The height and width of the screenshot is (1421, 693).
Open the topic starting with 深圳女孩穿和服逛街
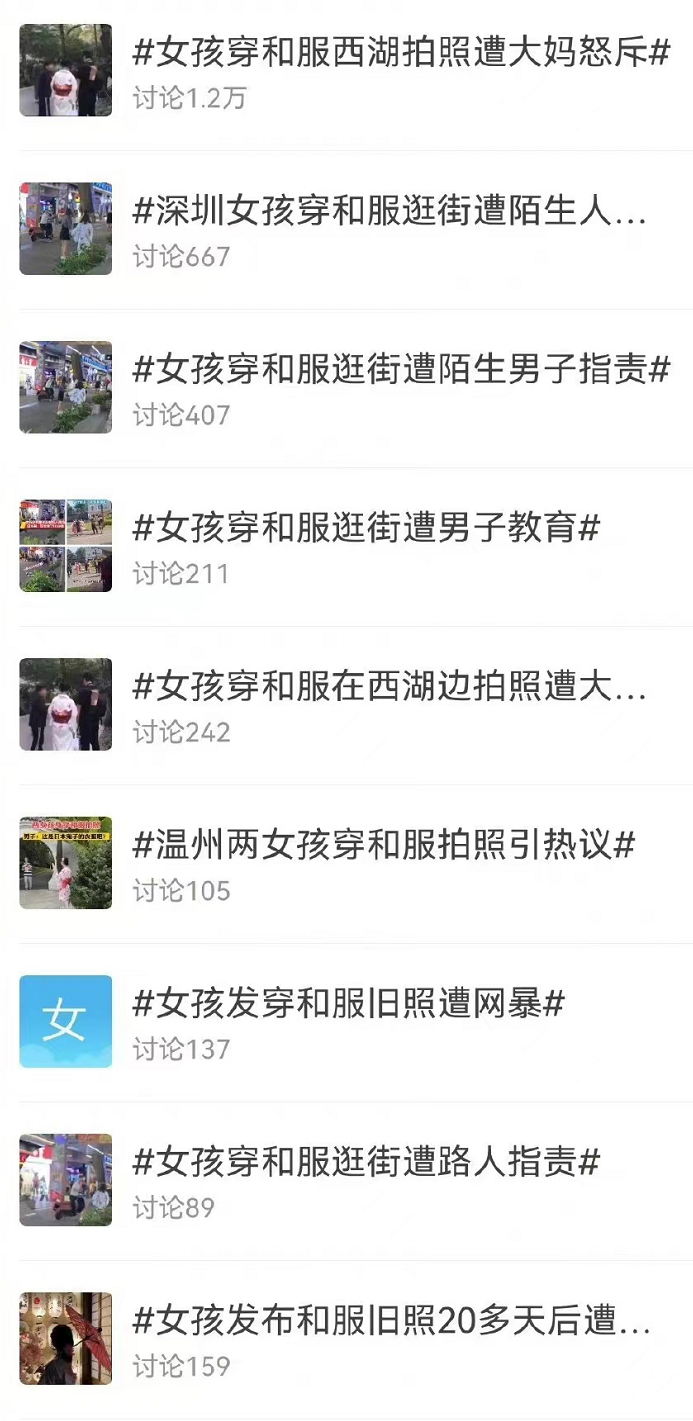pyautogui.click(x=390, y=212)
